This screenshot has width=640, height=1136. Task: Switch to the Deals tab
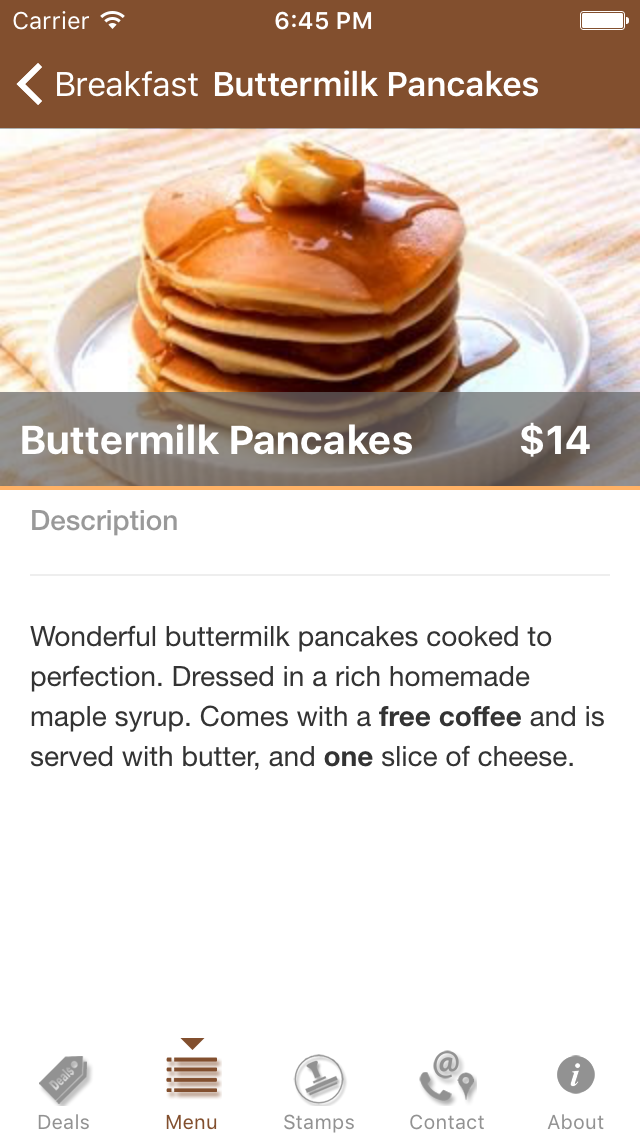pos(64,1092)
